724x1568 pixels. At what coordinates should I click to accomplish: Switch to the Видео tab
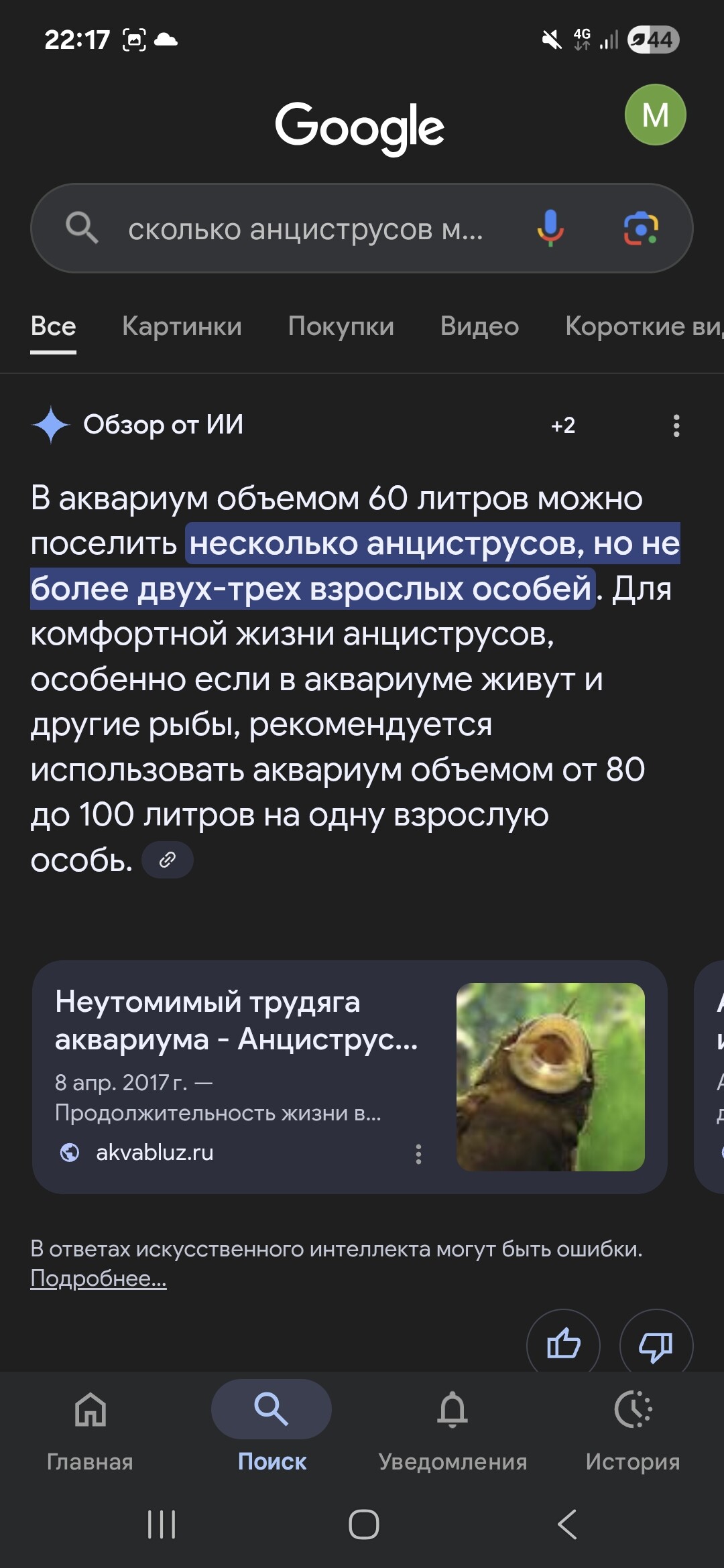pyautogui.click(x=479, y=326)
